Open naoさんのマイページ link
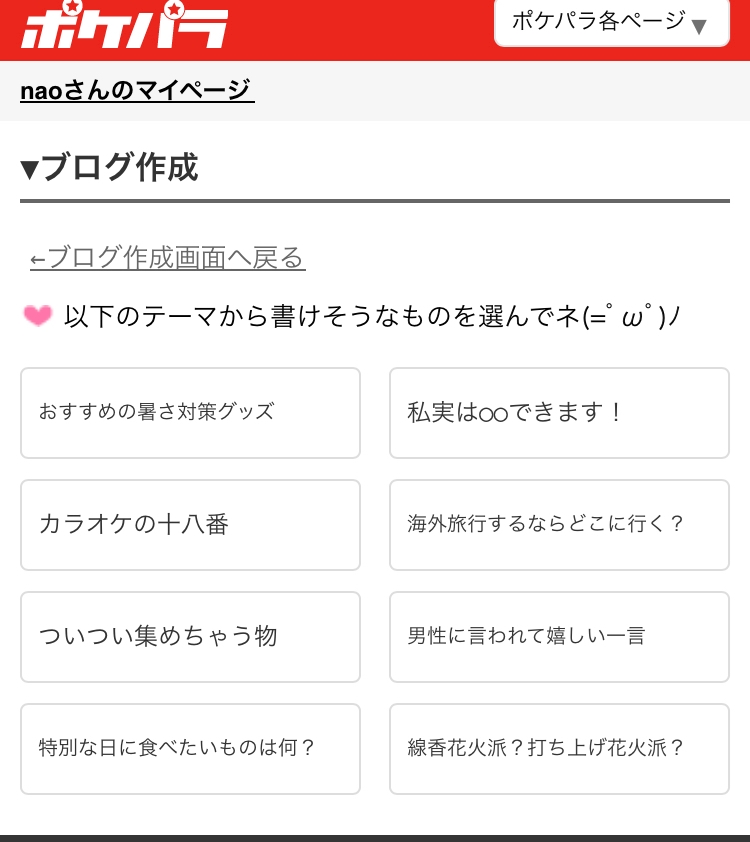This screenshot has height=842, width=750. (137, 90)
